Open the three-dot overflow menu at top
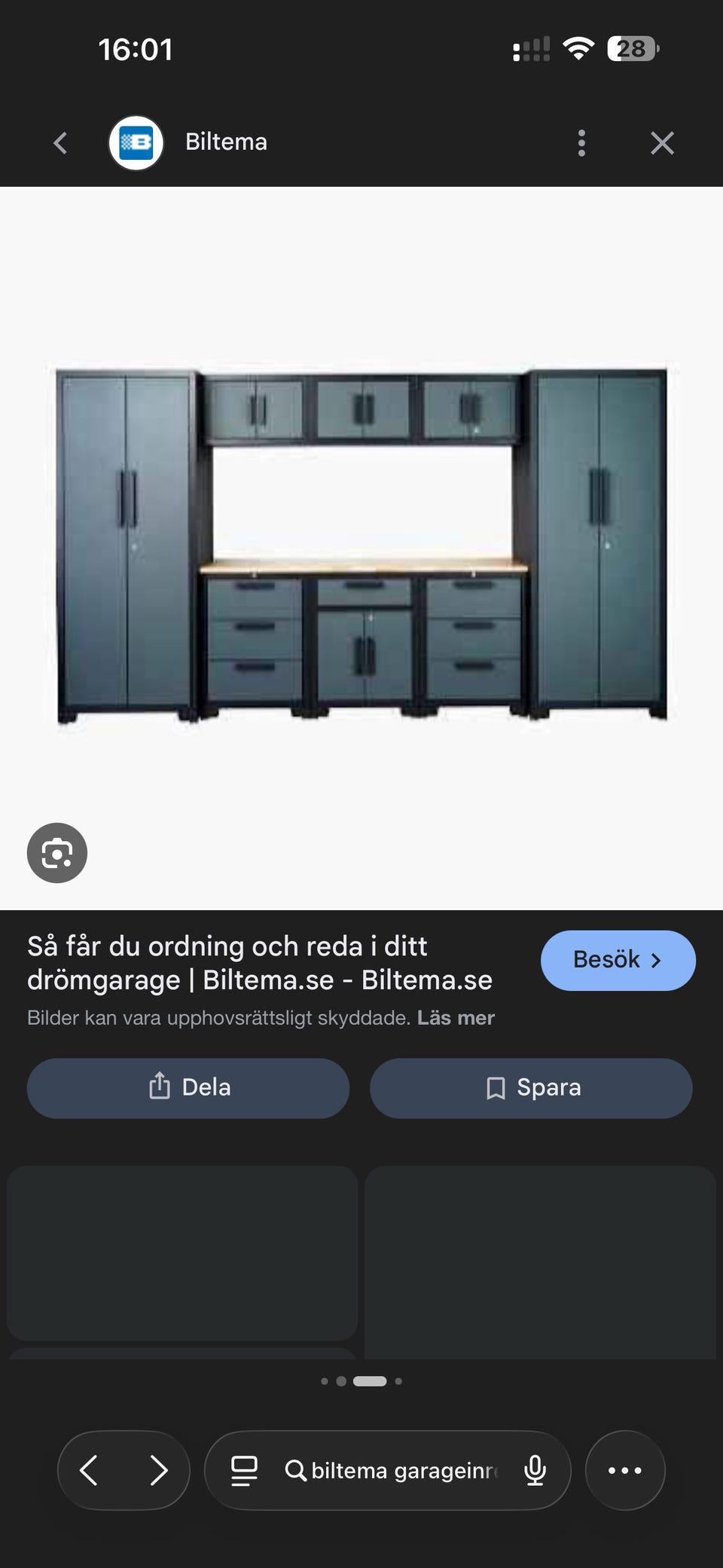The width and height of the screenshot is (723, 1568). (581, 142)
